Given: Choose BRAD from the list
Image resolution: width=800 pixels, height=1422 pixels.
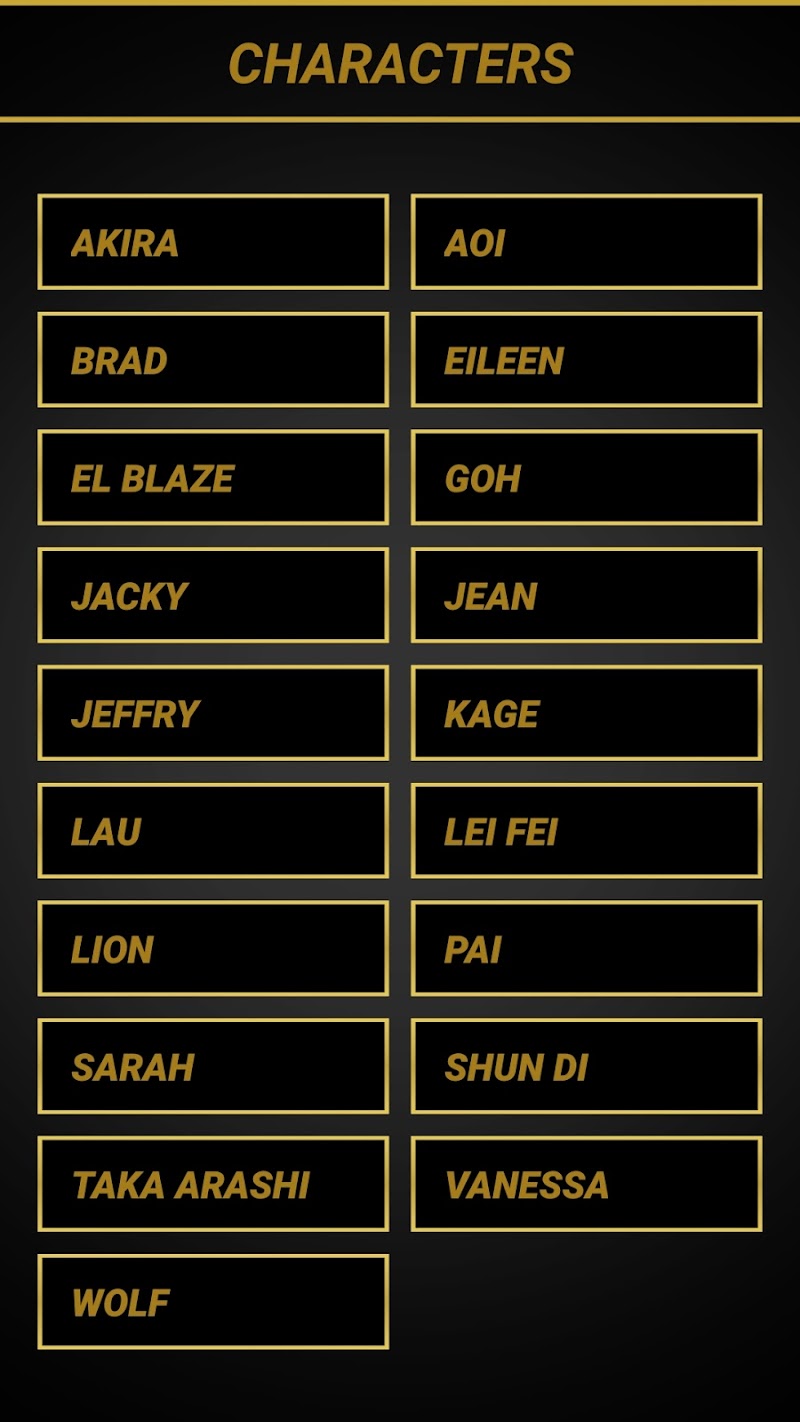Looking at the screenshot, I should click(x=213, y=360).
